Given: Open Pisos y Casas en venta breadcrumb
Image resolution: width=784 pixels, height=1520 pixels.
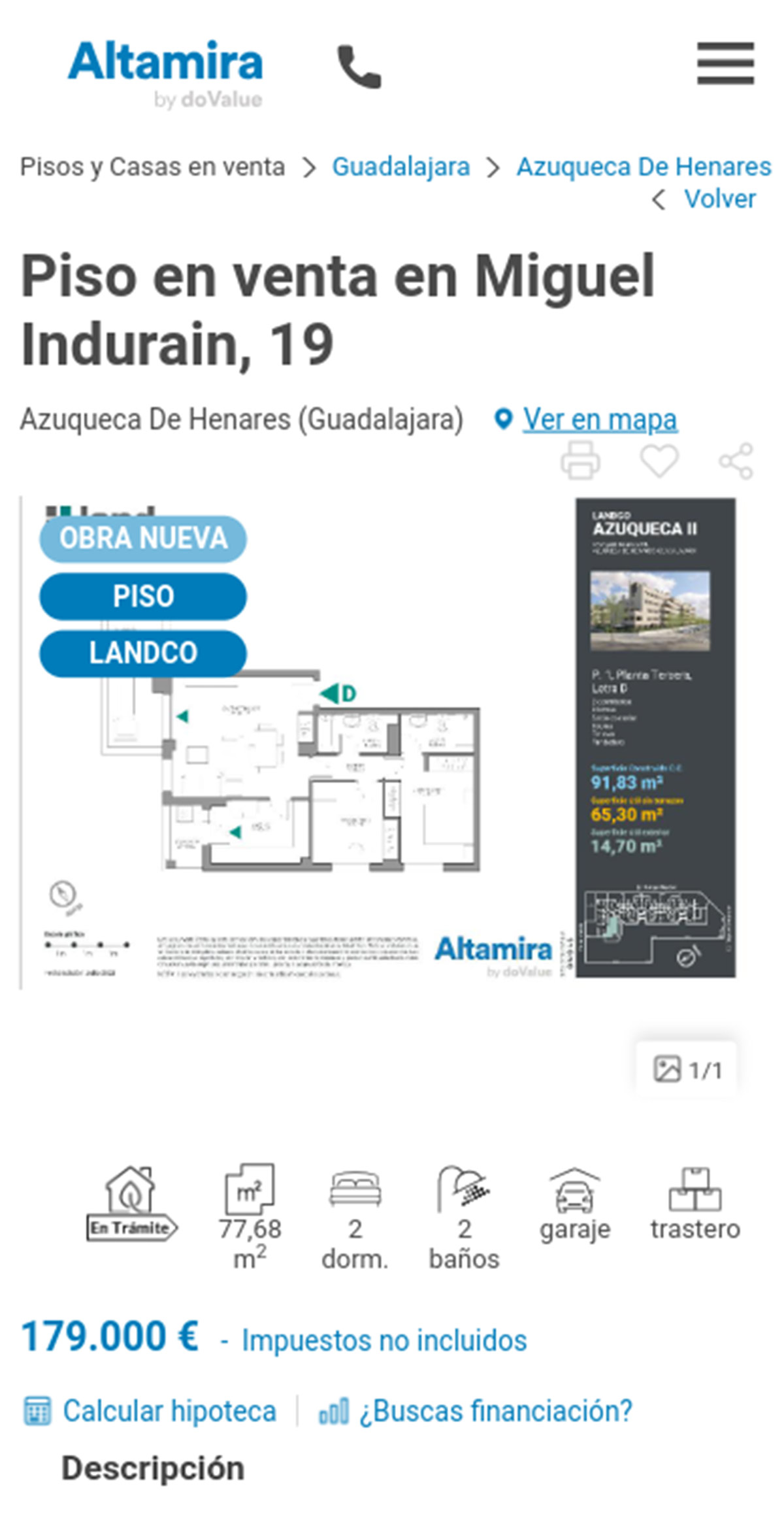Looking at the screenshot, I should tap(152, 167).
